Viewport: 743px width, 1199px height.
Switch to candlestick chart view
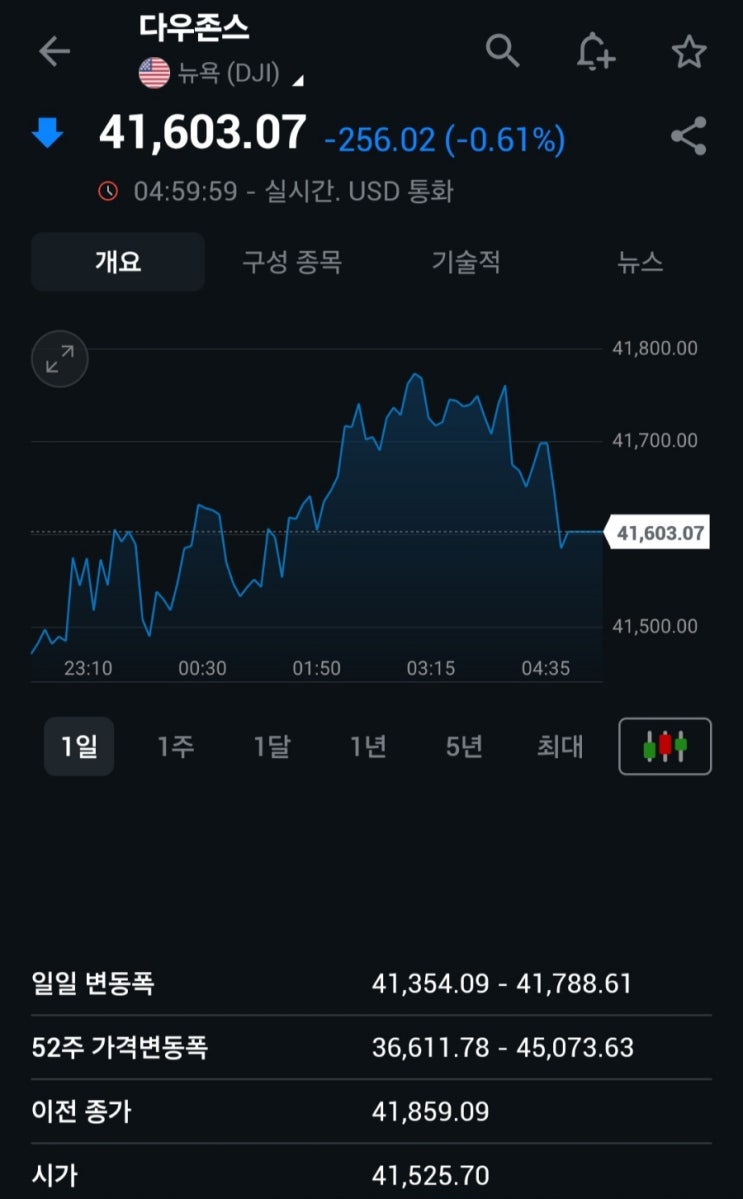(665, 746)
